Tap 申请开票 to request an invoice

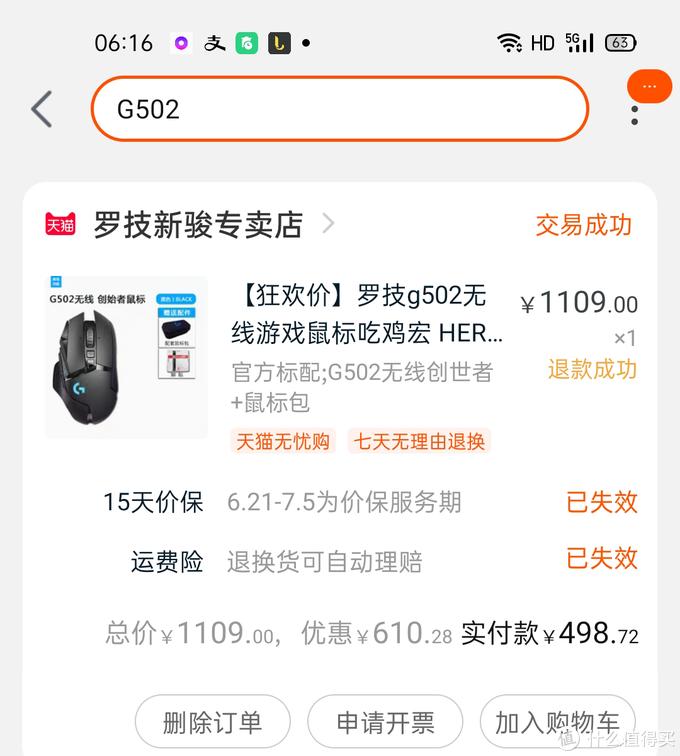pyautogui.click(x=385, y=722)
